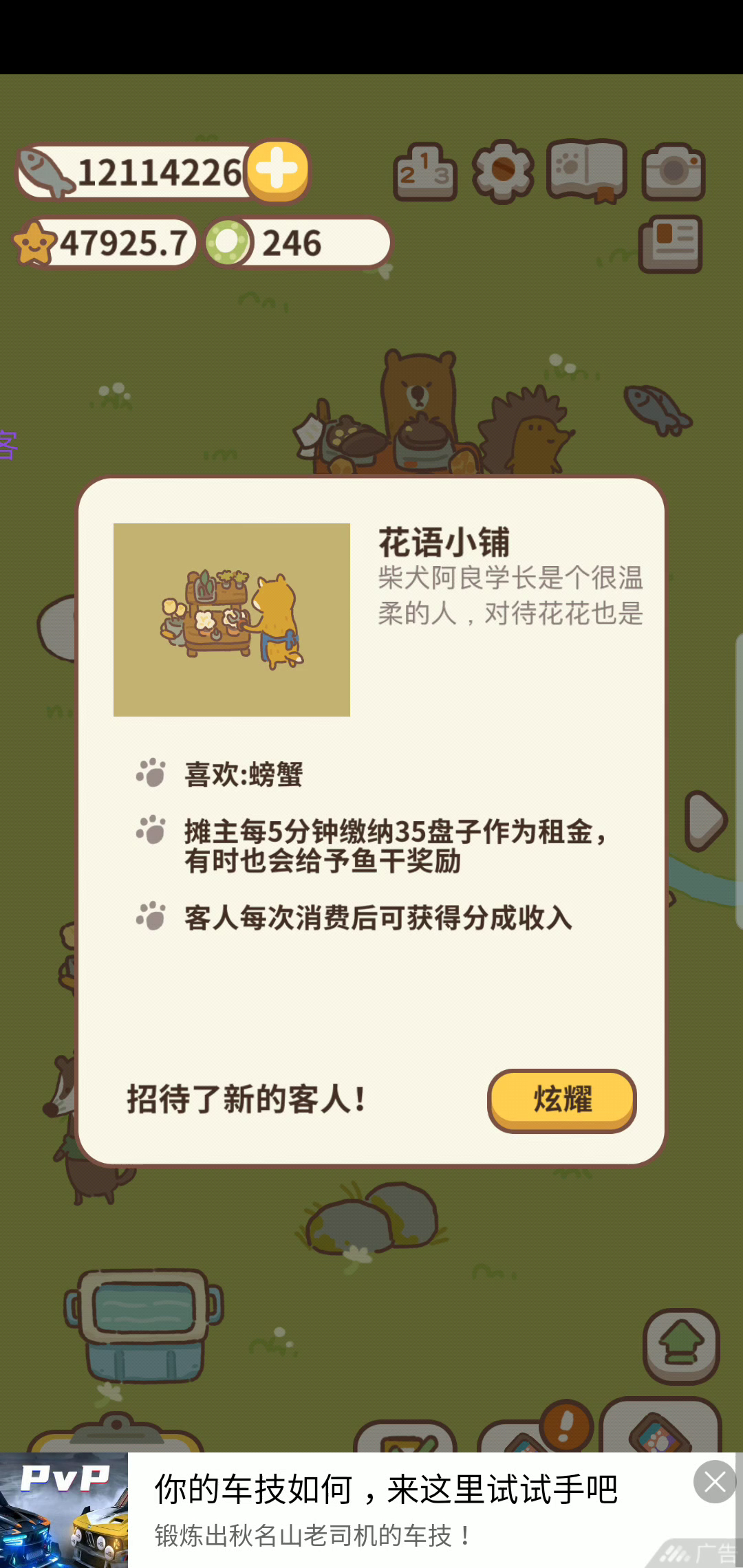Tap the green up-arrow upgrade button
743x1568 pixels.
pyautogui.click(x=681, y=1347)
